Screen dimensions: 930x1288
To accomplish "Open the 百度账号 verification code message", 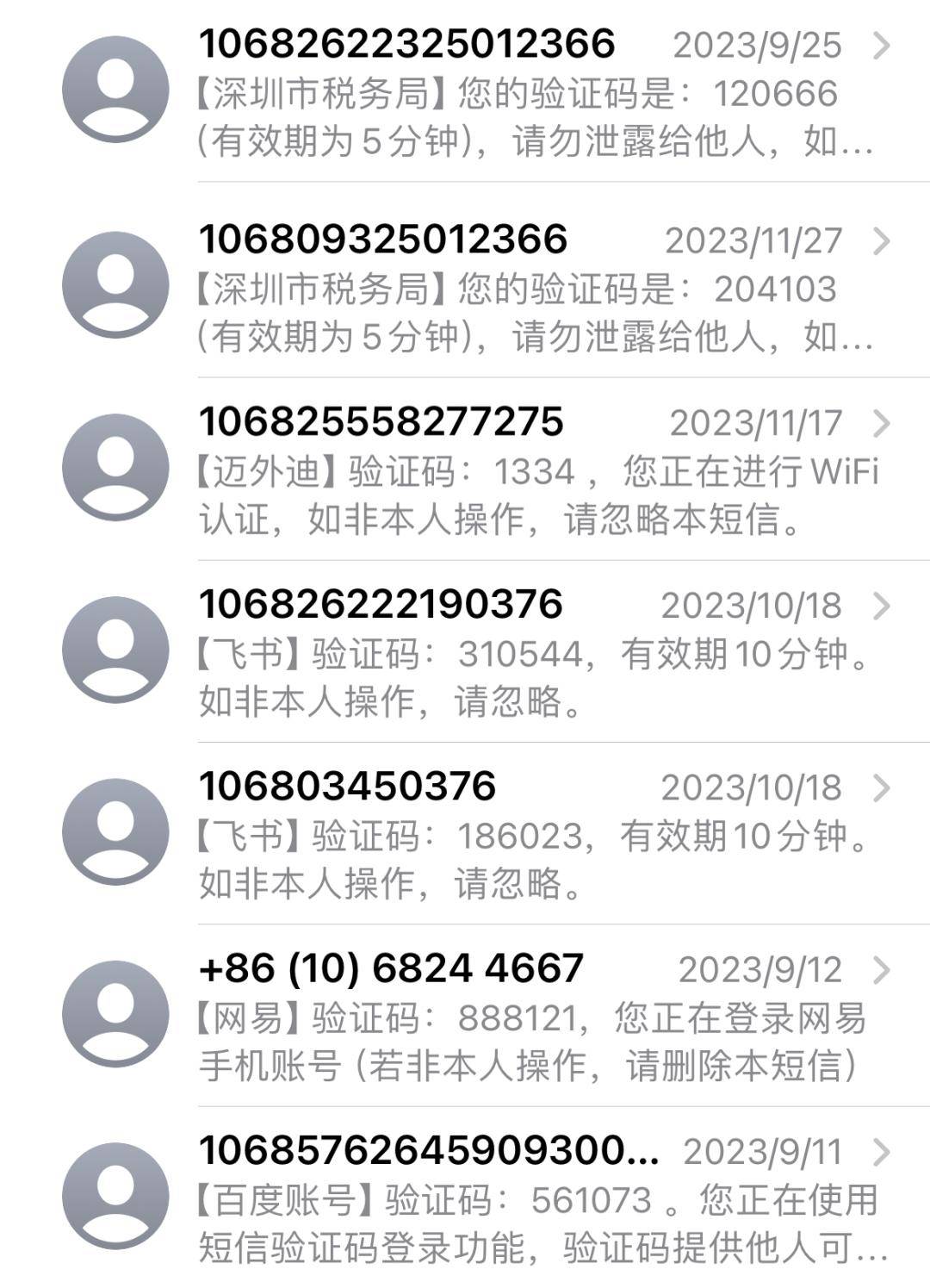I will click(534, 1199).
